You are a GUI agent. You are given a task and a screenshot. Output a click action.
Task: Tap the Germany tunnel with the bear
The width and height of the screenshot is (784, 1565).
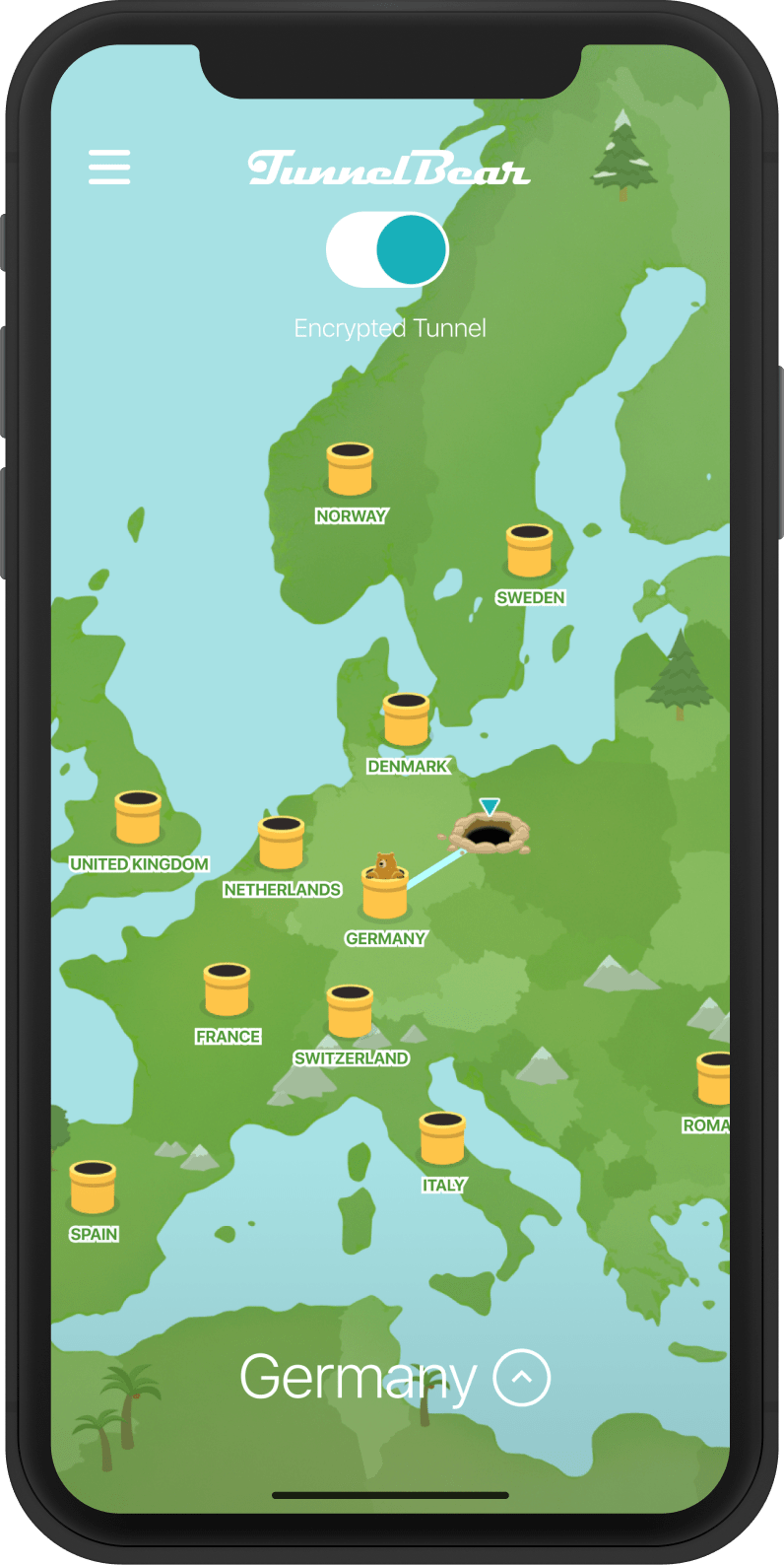pos(384,892)
